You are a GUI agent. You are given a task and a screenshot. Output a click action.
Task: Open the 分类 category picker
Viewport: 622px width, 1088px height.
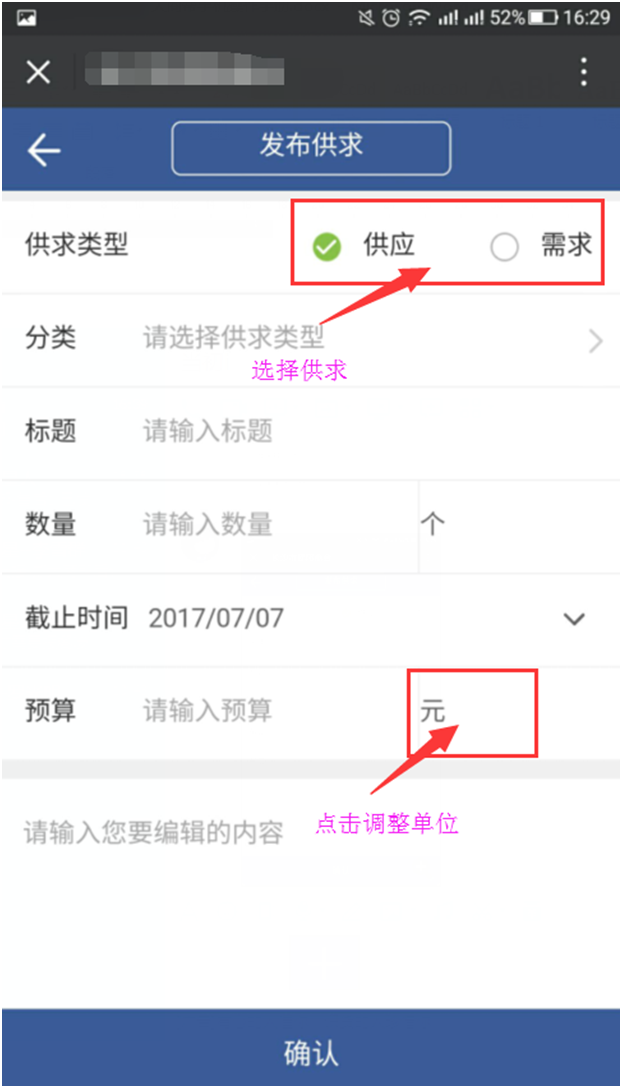tap(360, 339)
